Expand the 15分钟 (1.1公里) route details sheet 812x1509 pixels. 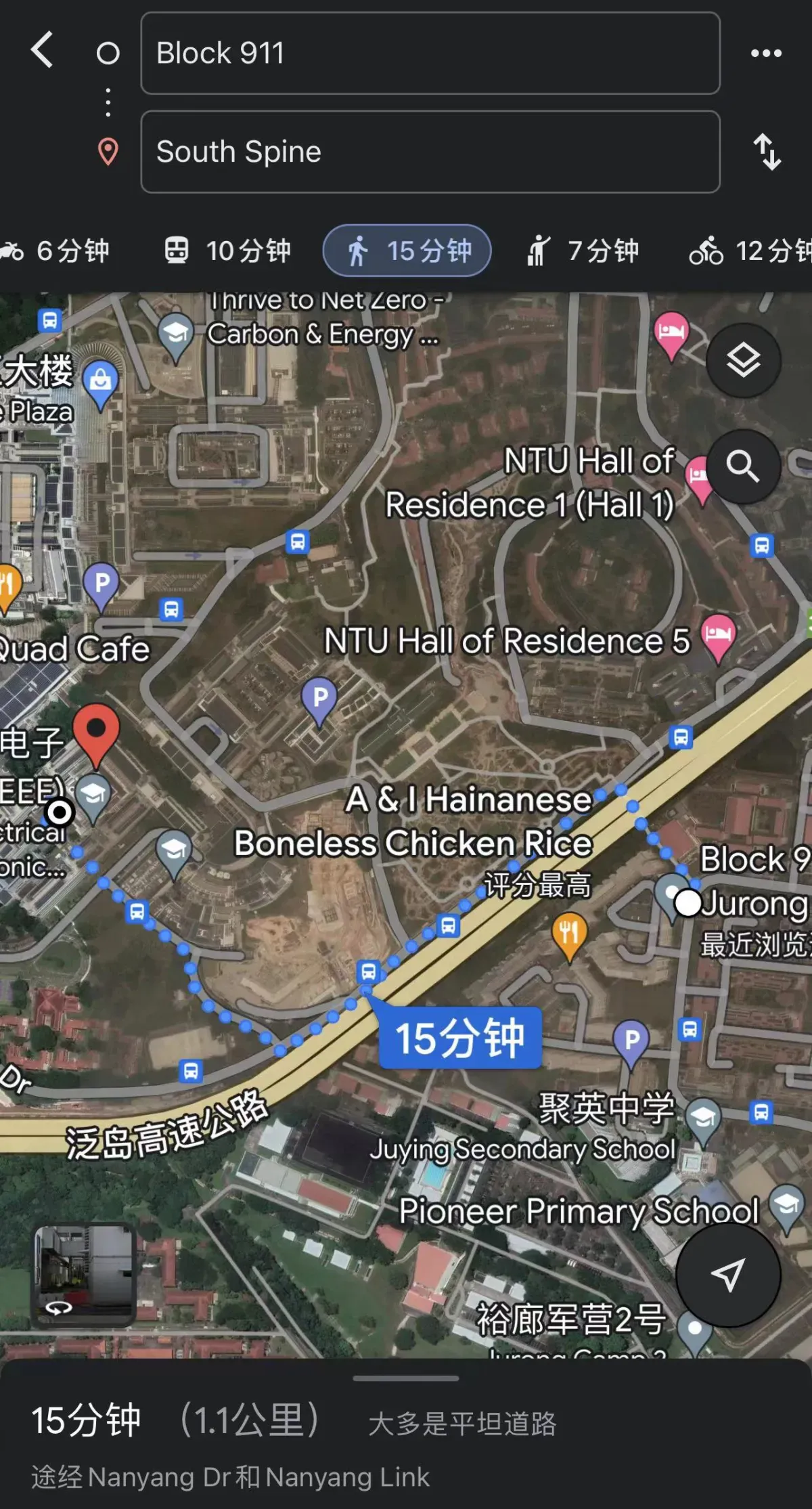point(406,1434)
